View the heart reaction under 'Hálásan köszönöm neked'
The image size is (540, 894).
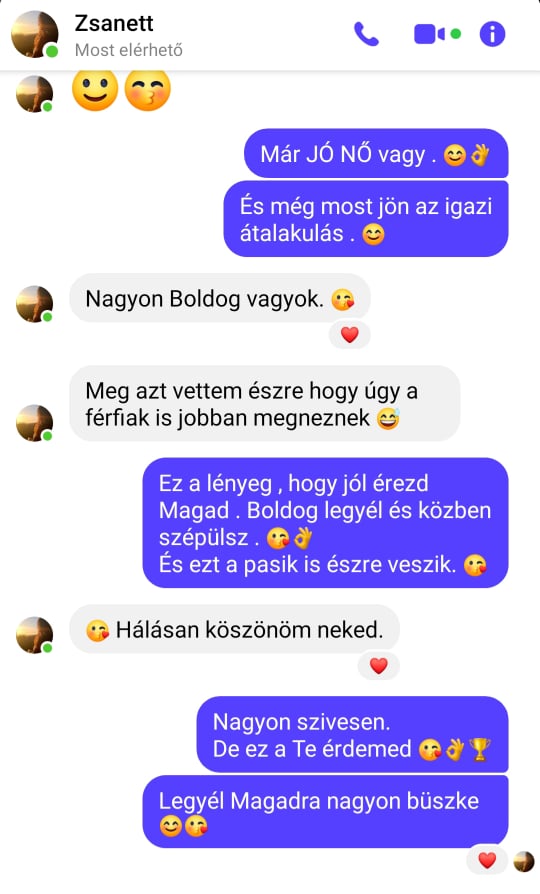pyautogui.click(x=379, y=665)
